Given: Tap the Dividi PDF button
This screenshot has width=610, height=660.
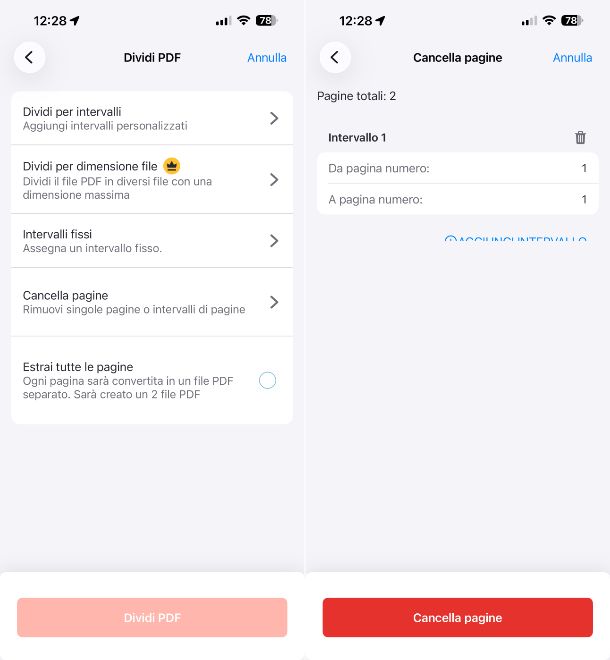Looking at the screenshot, I should (152, 618).
